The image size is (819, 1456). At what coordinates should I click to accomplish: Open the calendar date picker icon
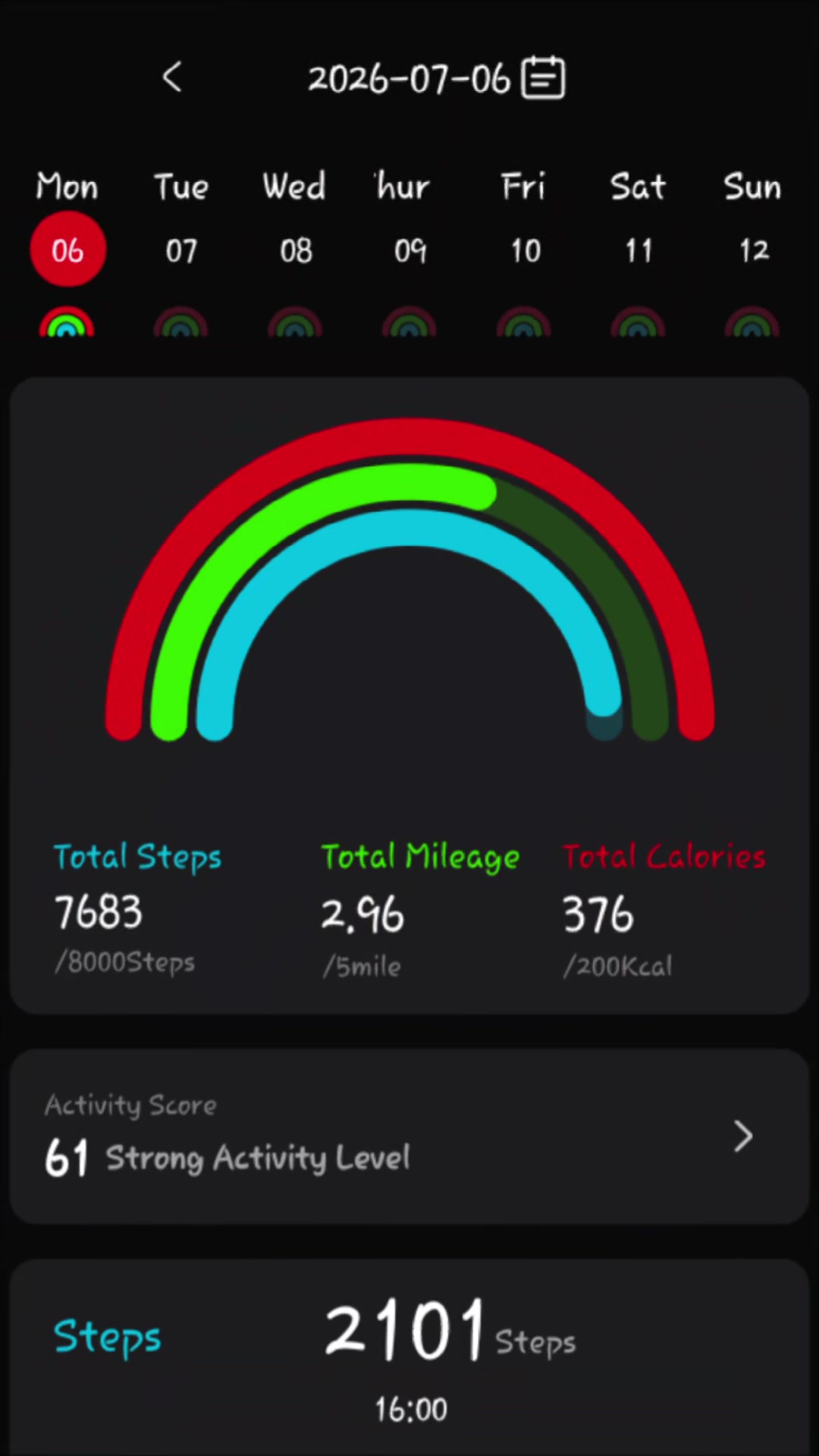(543, 77)
